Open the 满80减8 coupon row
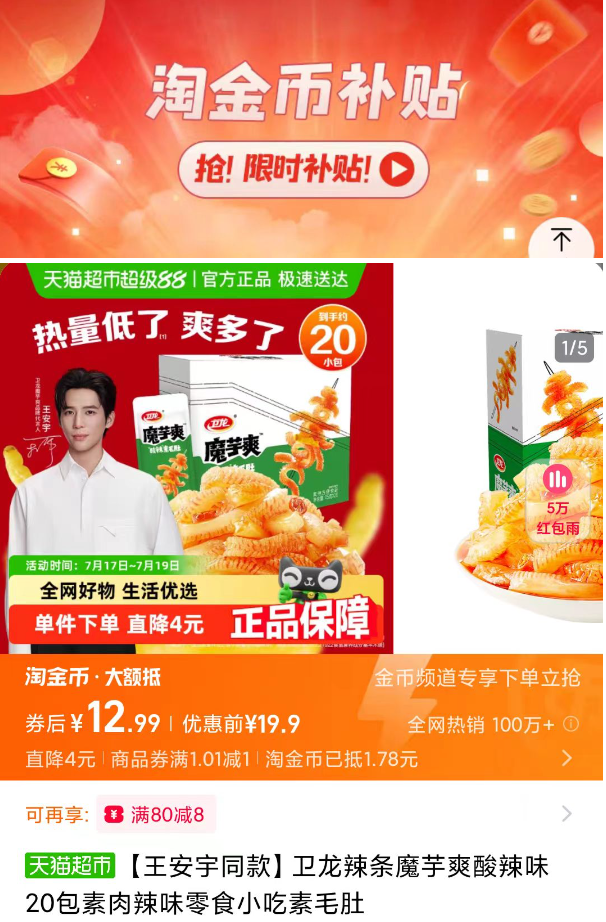 300,814
